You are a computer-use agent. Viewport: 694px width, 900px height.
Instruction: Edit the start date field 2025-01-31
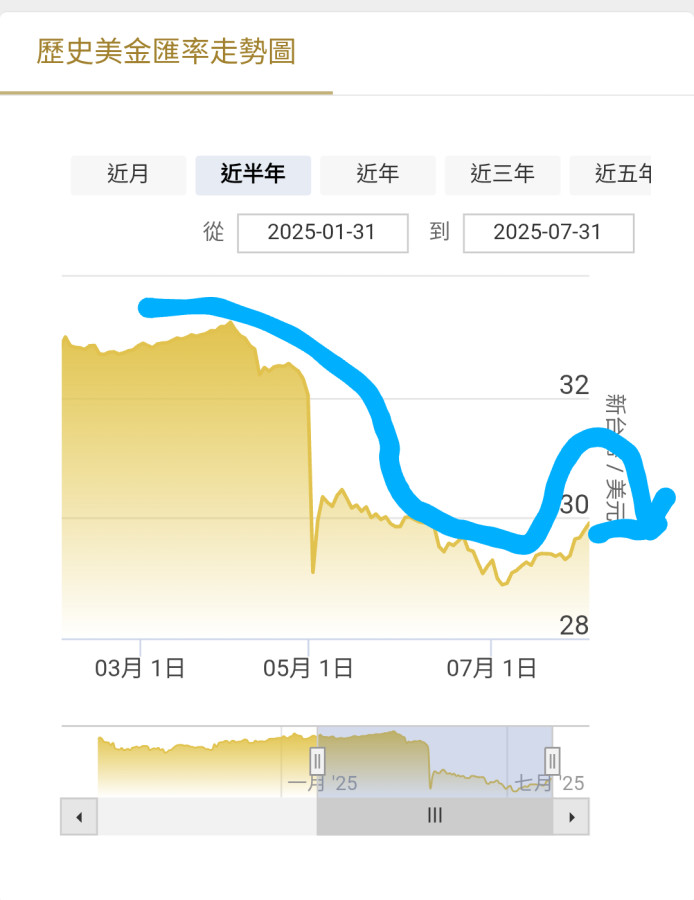coord(322,233)
